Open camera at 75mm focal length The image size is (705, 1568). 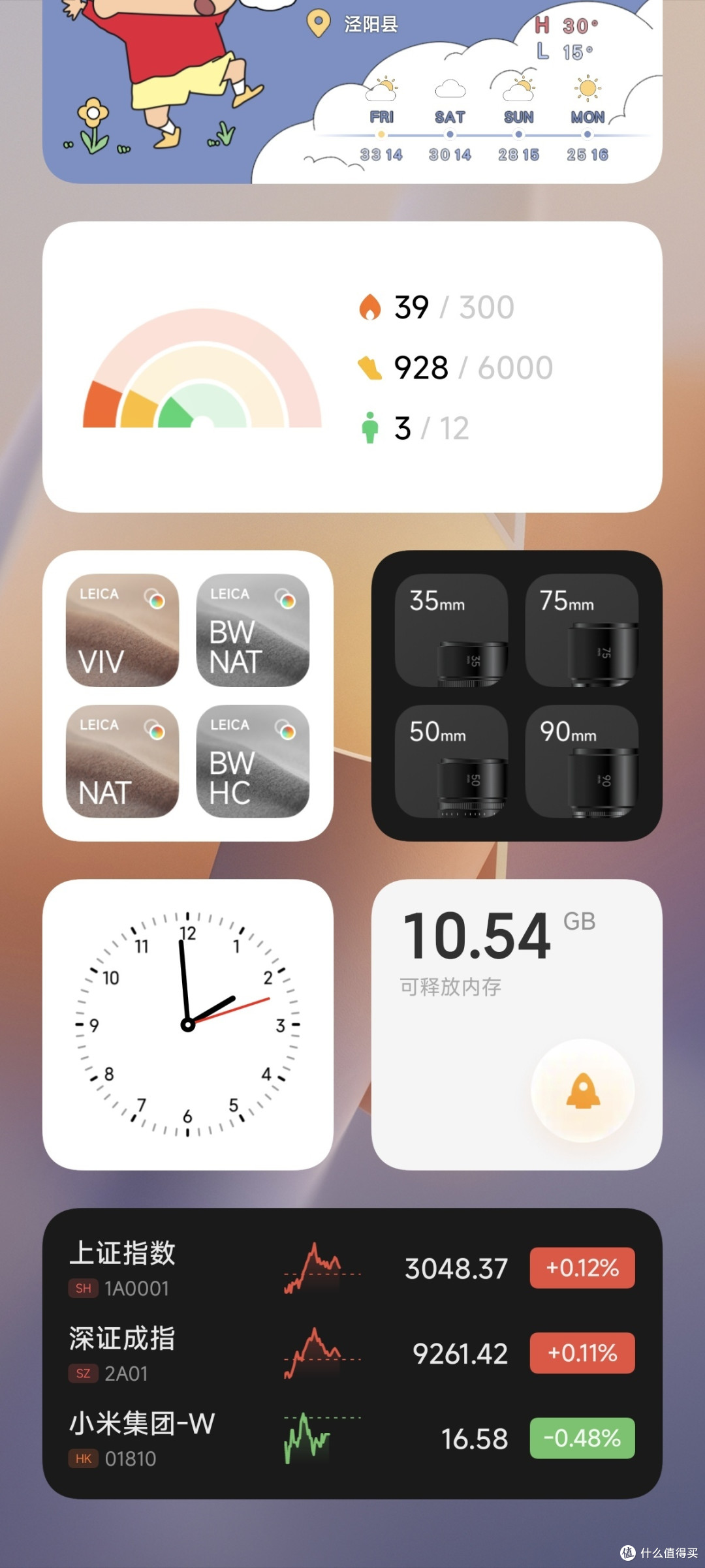pos(582,630)
